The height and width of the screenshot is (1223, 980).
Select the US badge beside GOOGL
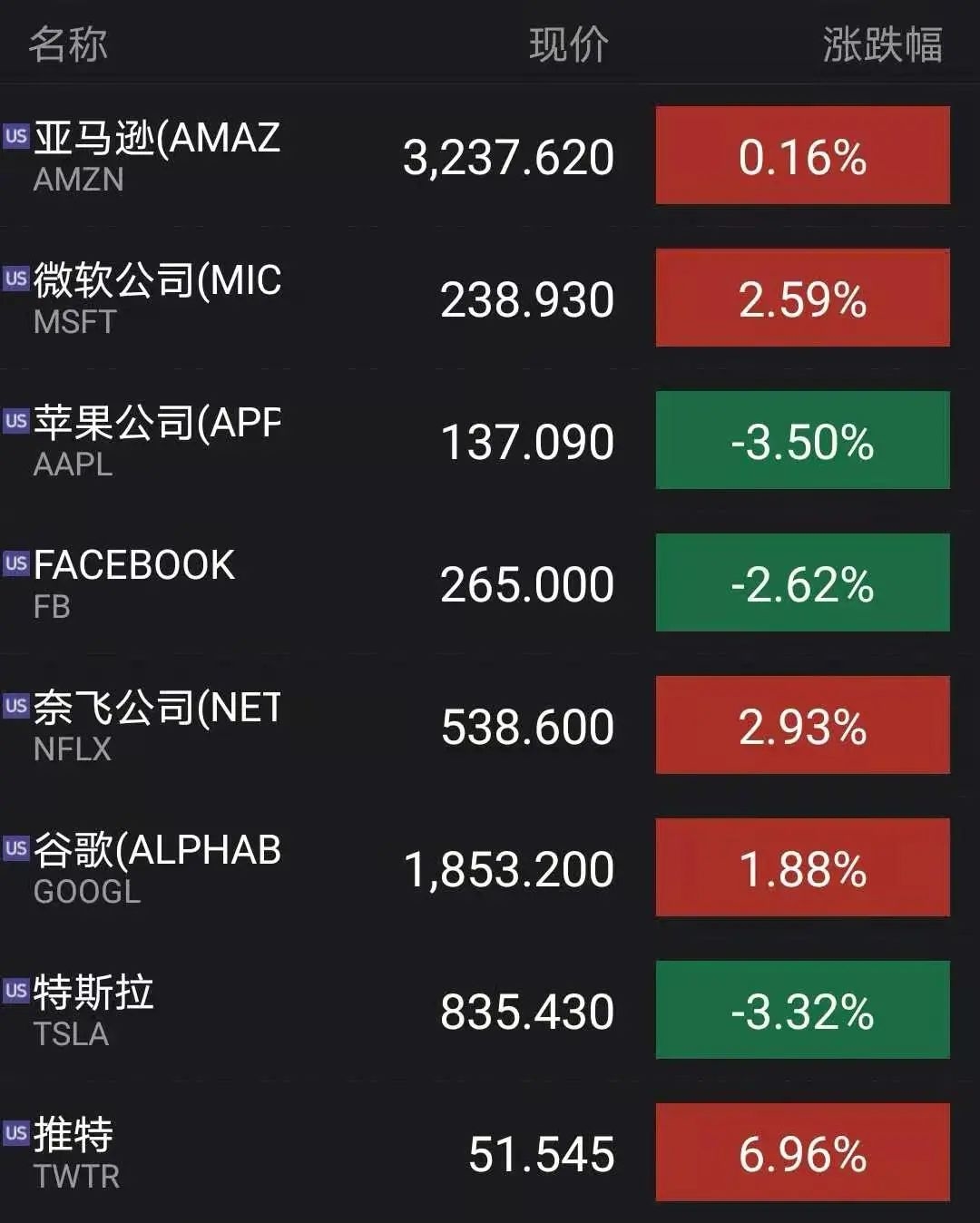pos(15,849)
